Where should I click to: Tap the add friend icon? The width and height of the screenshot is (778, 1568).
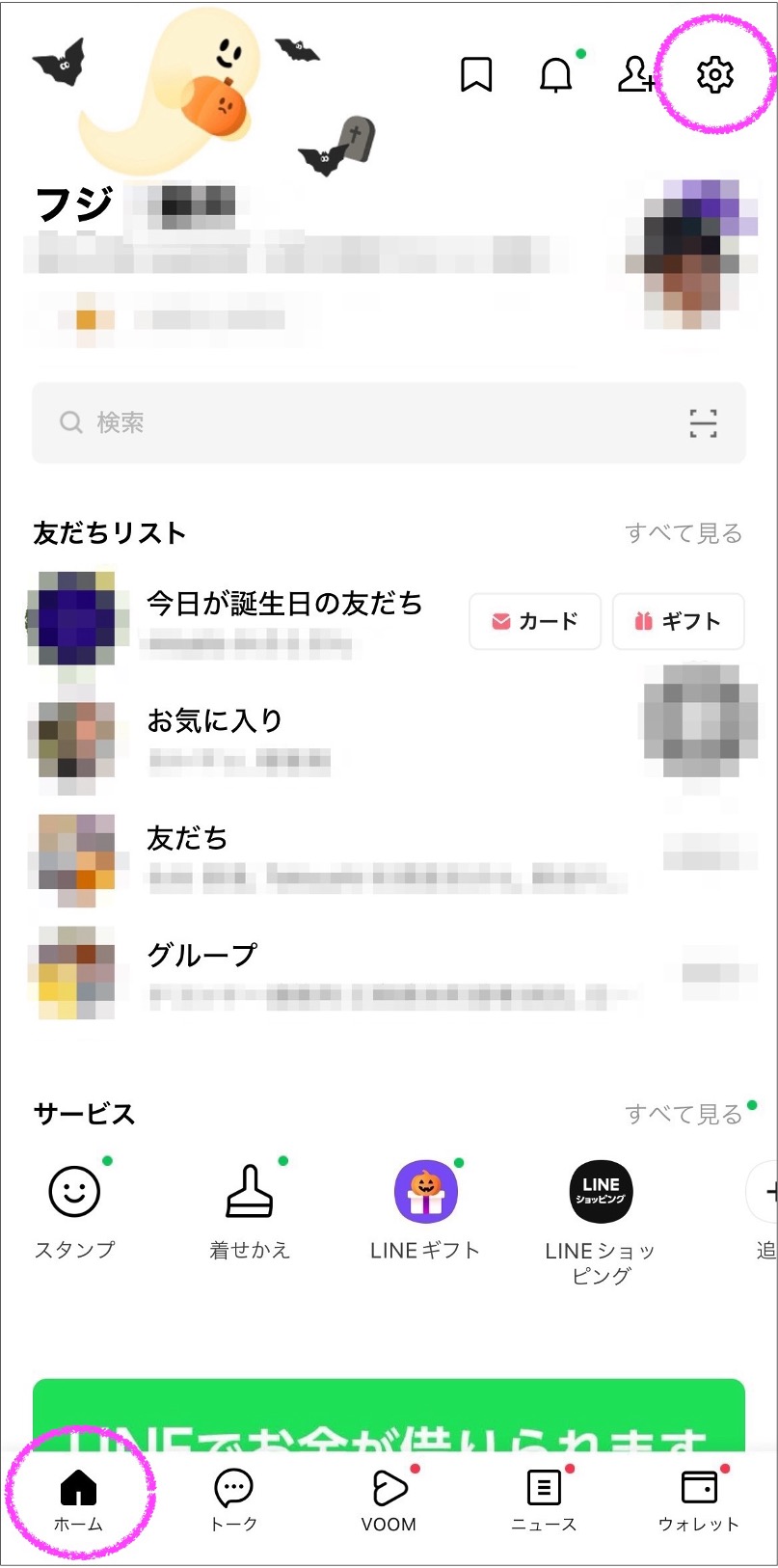tap(635, 74)
